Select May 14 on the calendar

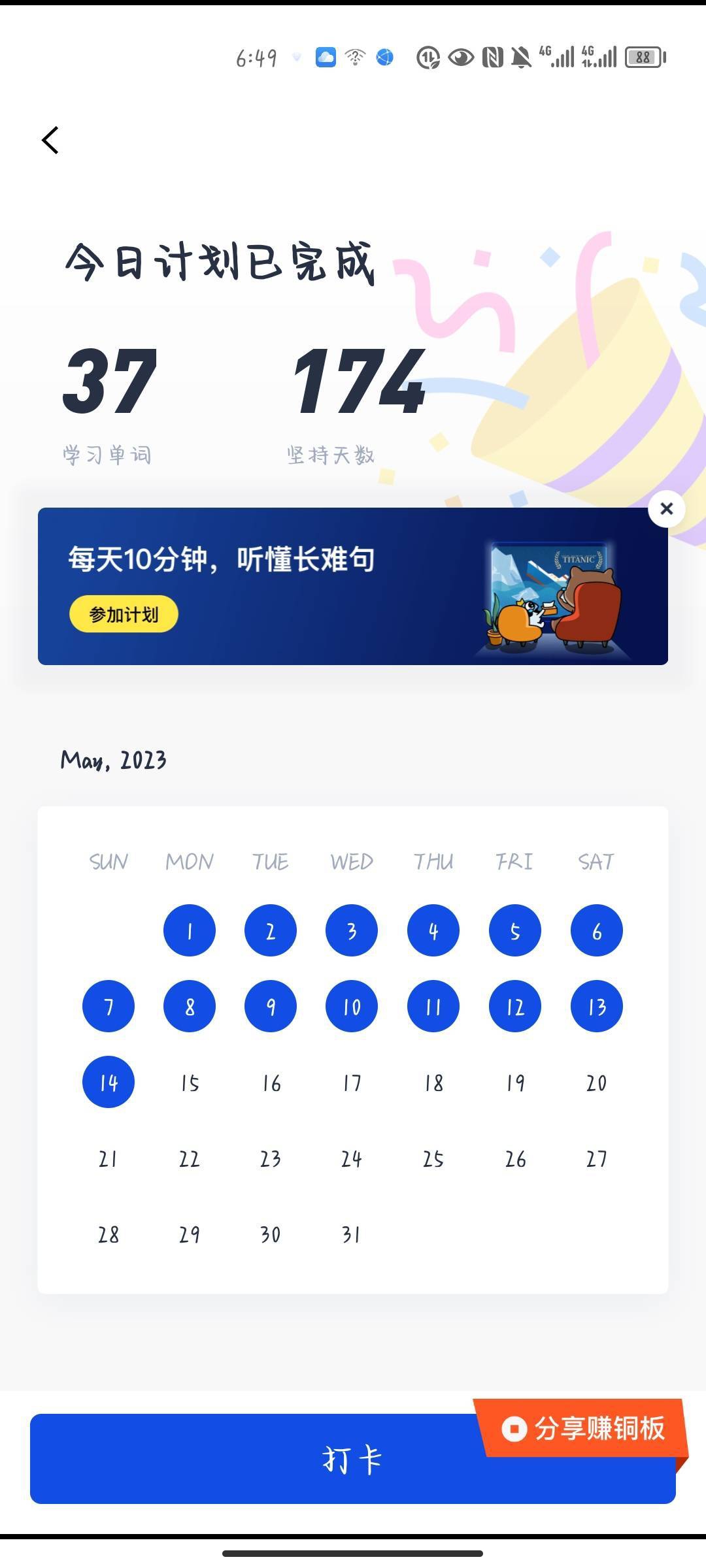[x=109, y=1082]
